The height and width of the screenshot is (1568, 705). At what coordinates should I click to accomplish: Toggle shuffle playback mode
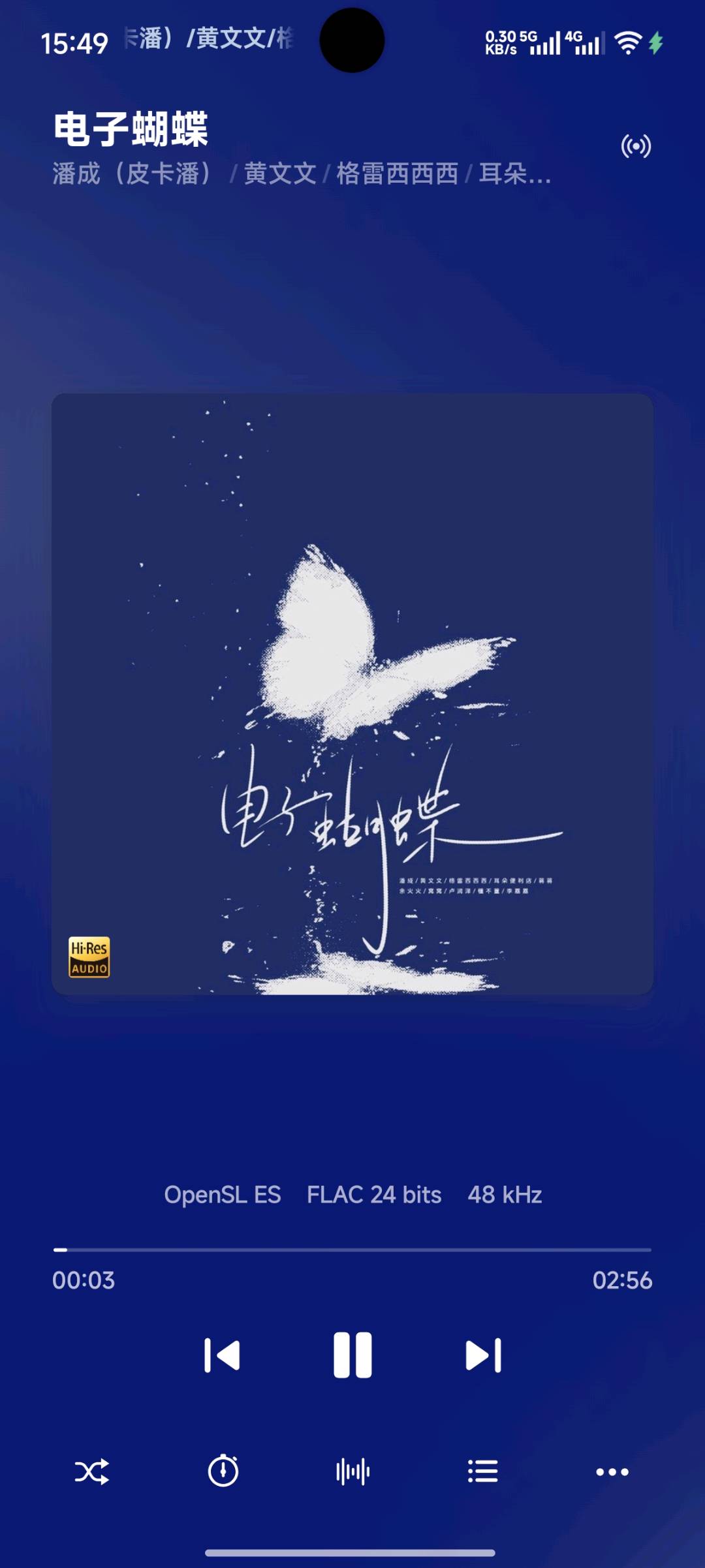(92, 1471)
